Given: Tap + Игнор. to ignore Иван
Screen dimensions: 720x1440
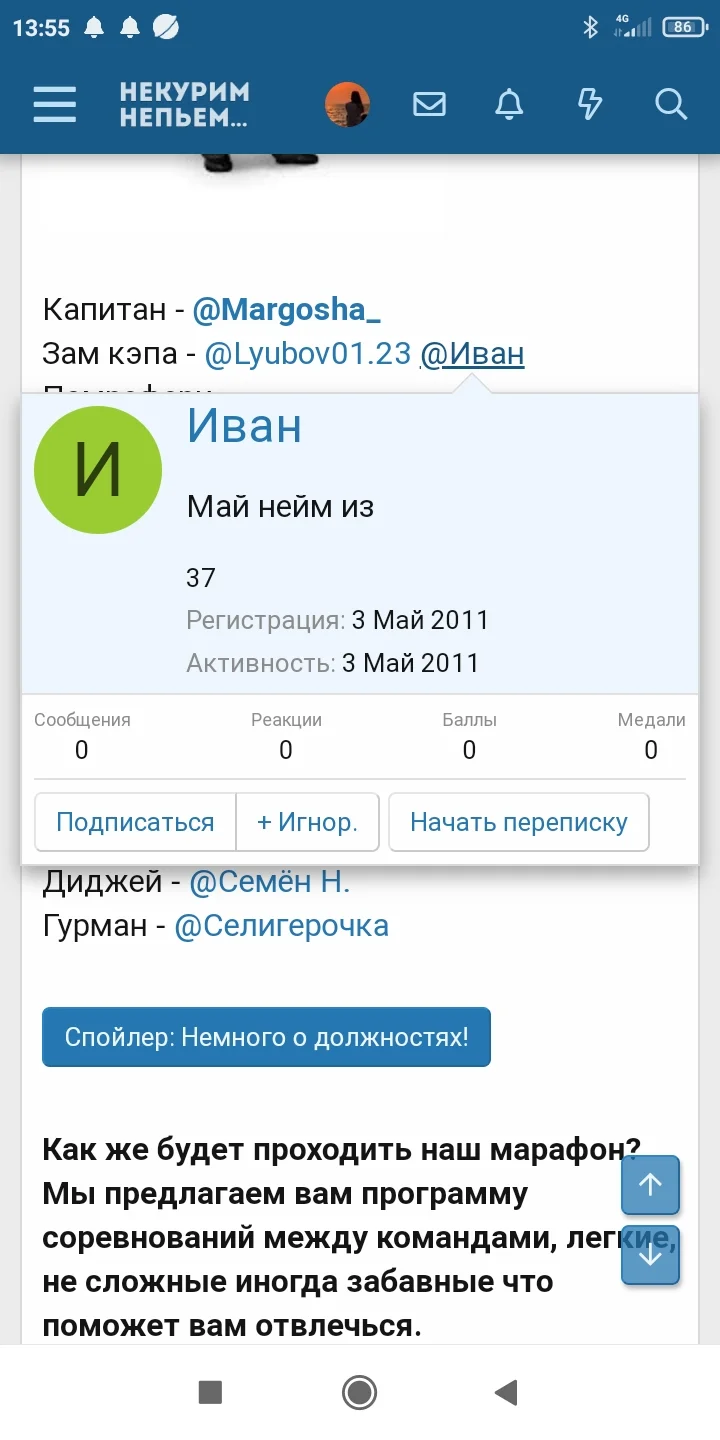Looking at the screenshot, I should pyautogui.click(x=307, y=821).
